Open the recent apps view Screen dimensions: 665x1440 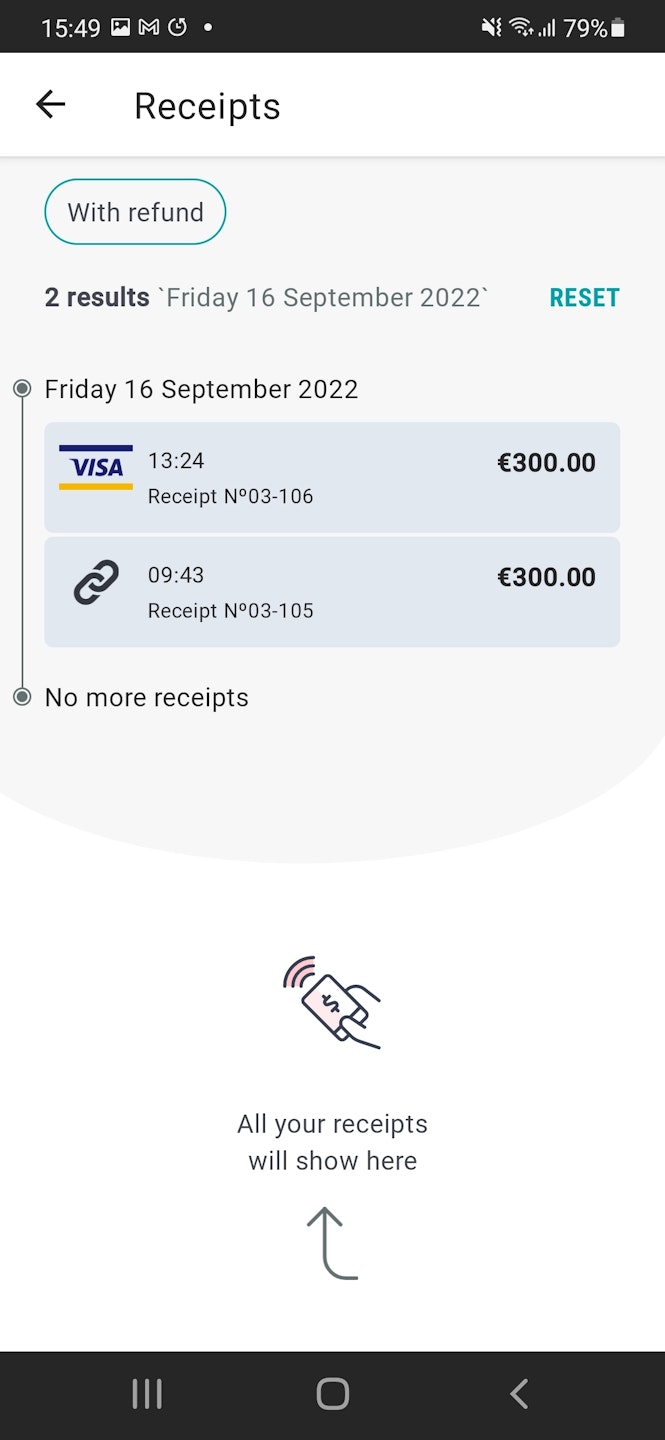click(x=147, y=1394)
